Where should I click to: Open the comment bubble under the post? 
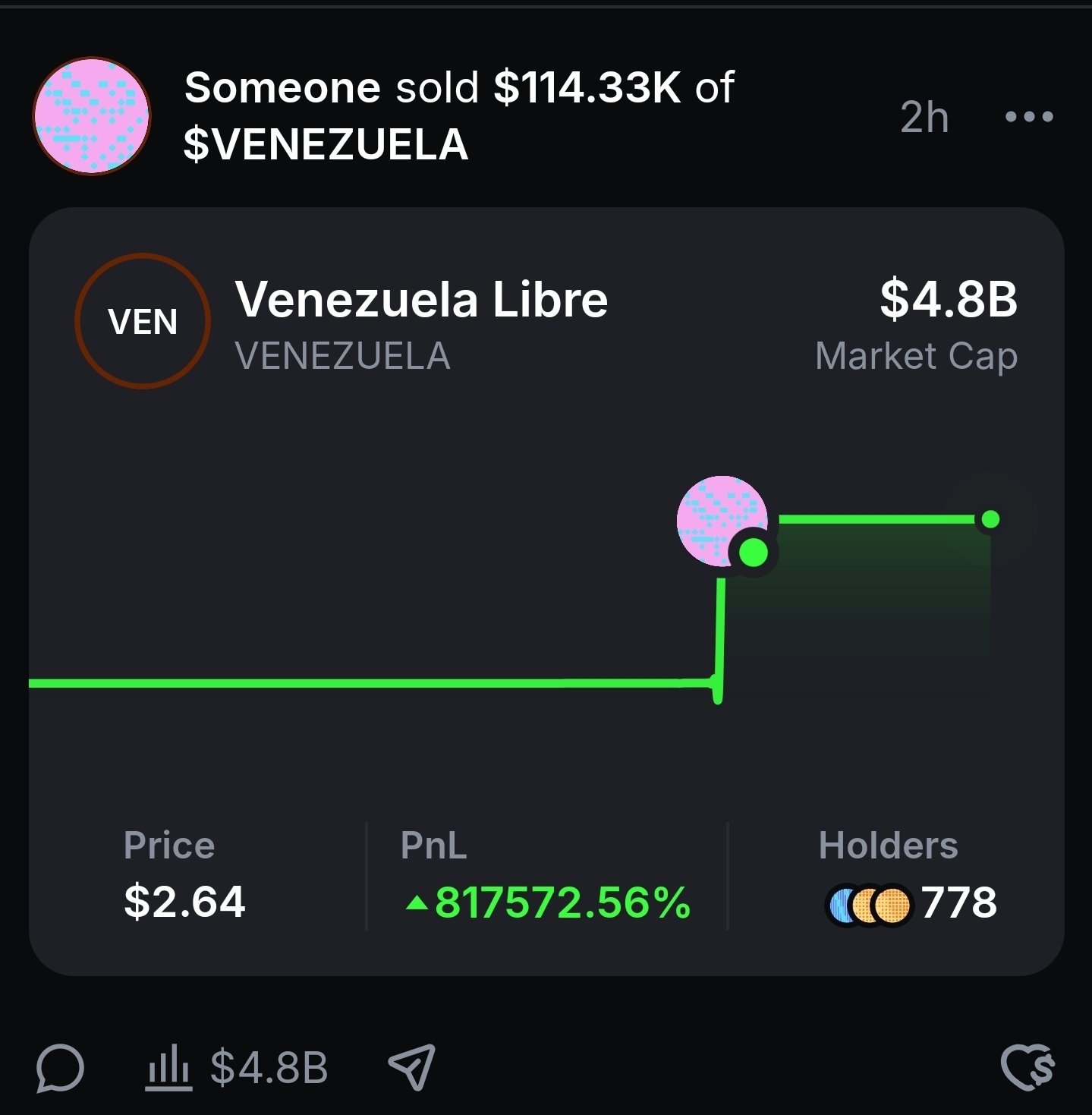point(60,1068)
